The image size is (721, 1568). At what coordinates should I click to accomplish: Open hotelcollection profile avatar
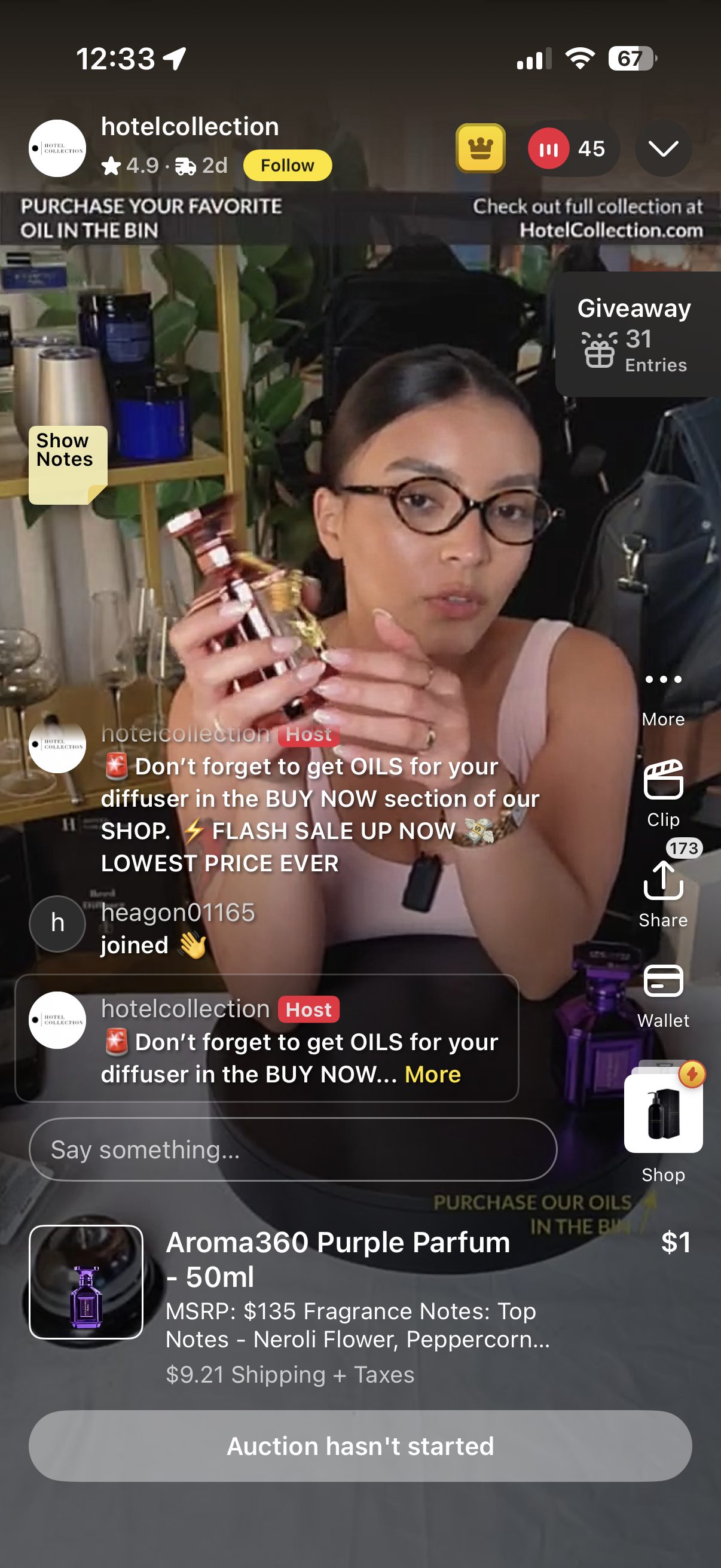point(57,148)
